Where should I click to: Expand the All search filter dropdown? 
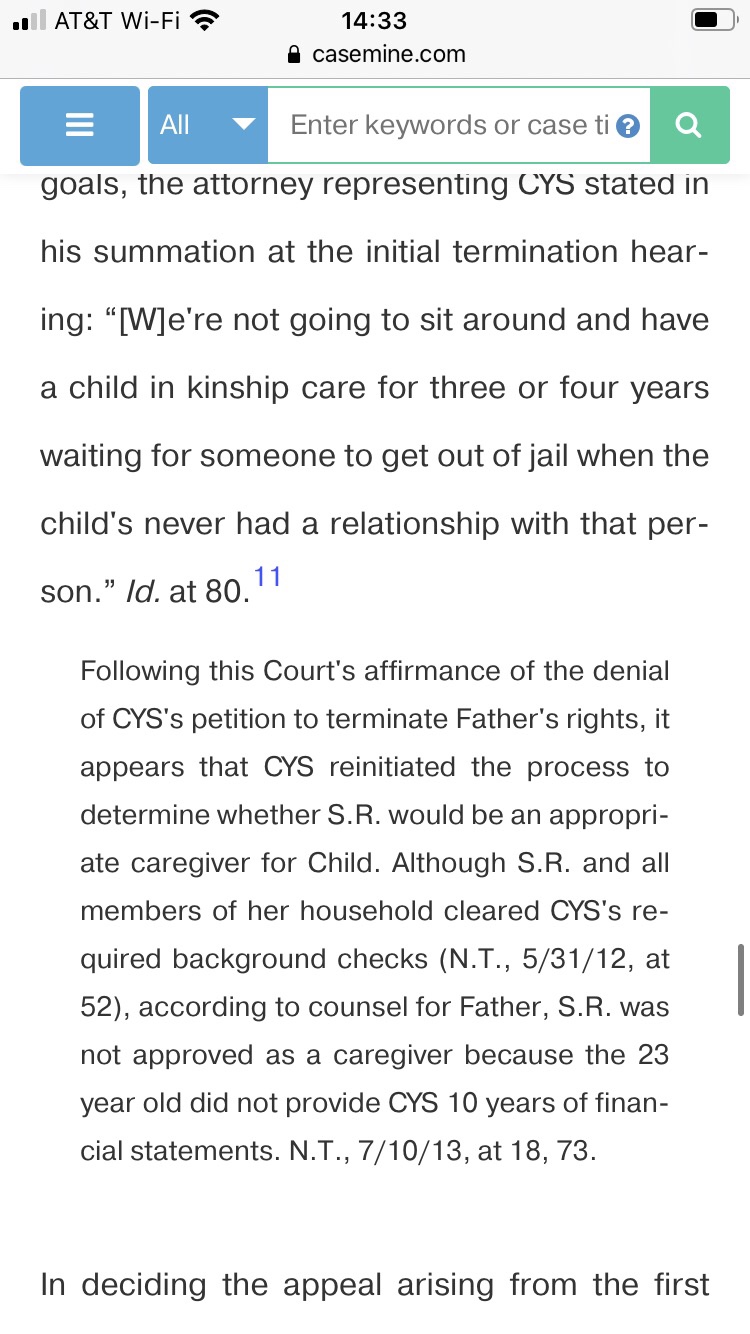click(x=208, y=125)
